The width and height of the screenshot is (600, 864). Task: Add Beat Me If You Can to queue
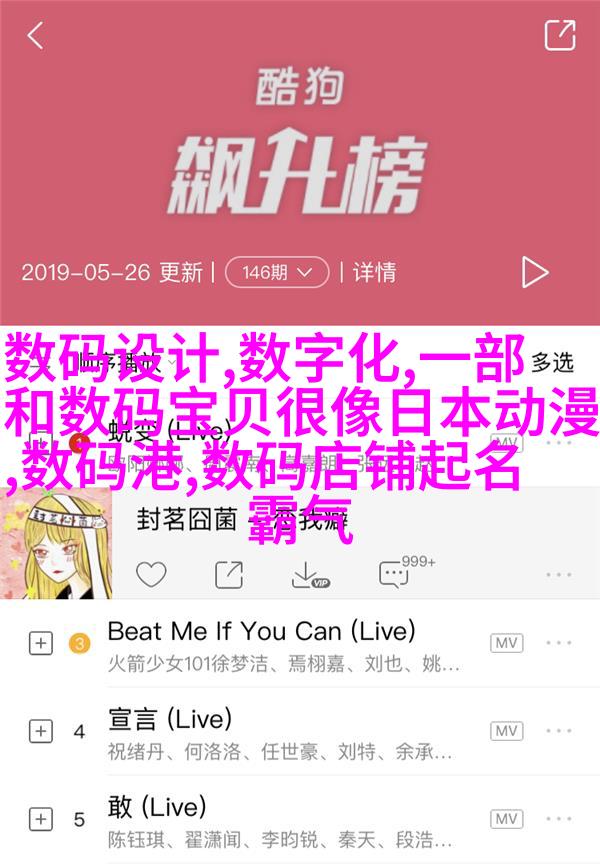pos(40,644)
